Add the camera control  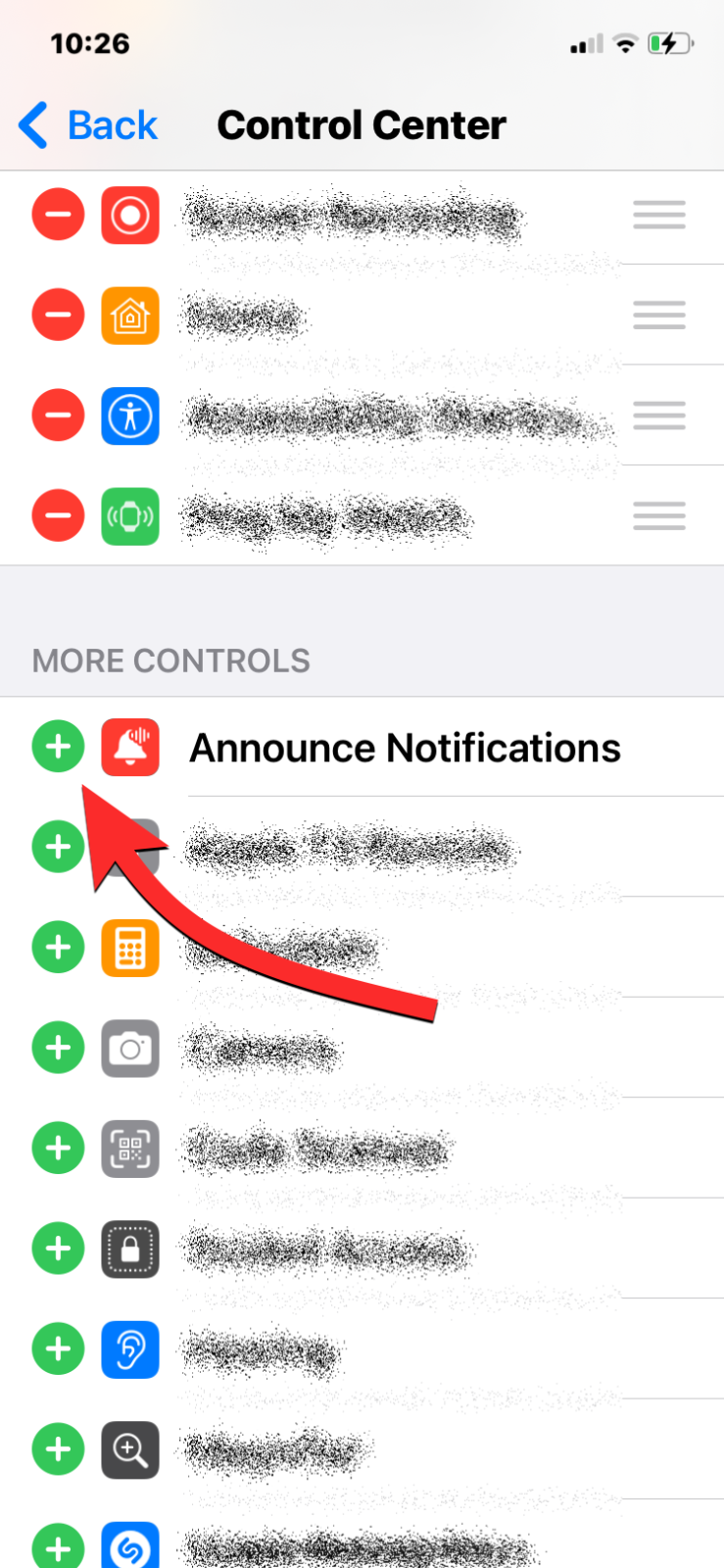click(58, 1048)
